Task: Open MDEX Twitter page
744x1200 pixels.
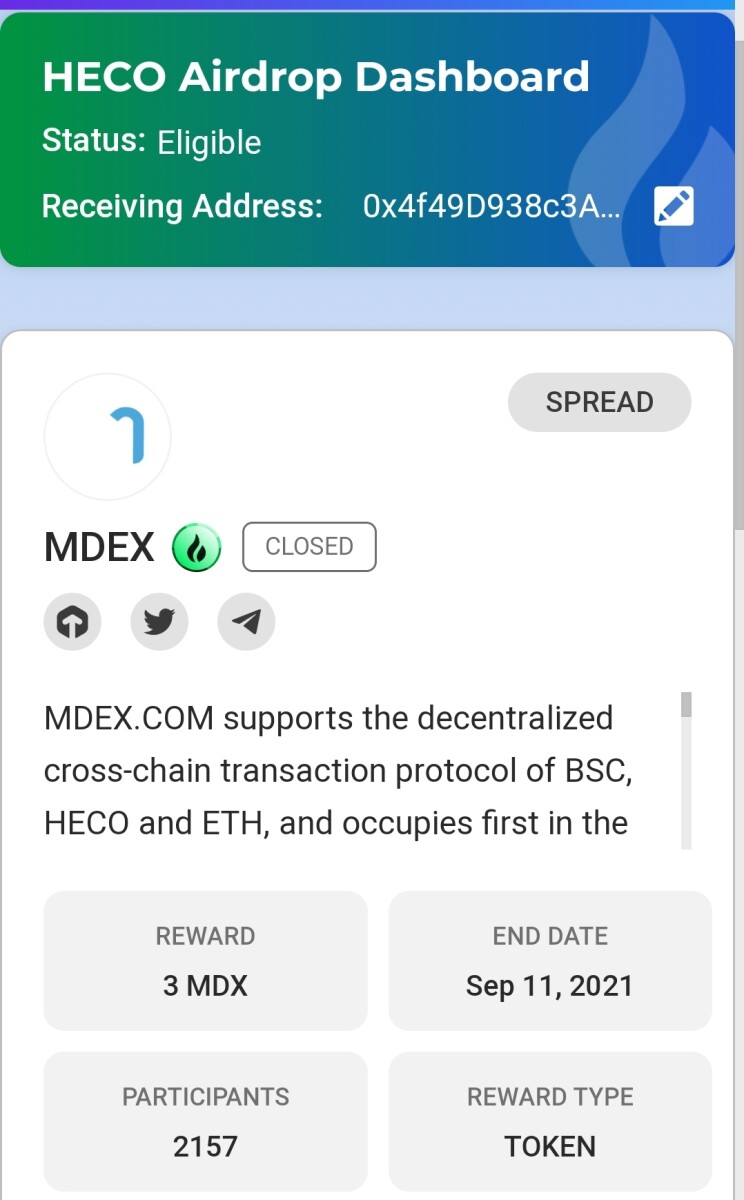Action: pyautogui.click(x=159, y=622)
